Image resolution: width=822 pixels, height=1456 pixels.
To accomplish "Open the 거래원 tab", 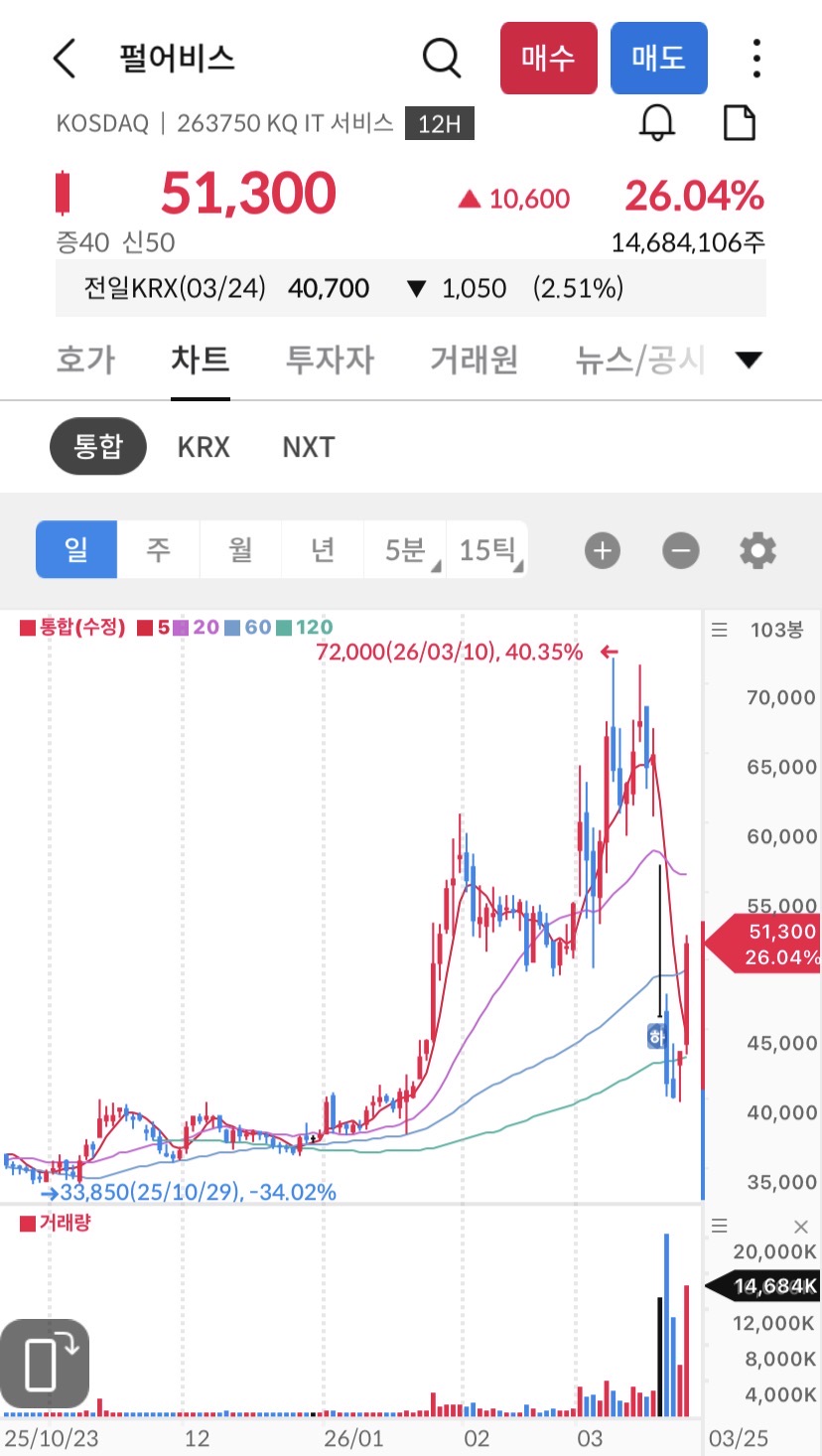I will (x=474, y=360).
